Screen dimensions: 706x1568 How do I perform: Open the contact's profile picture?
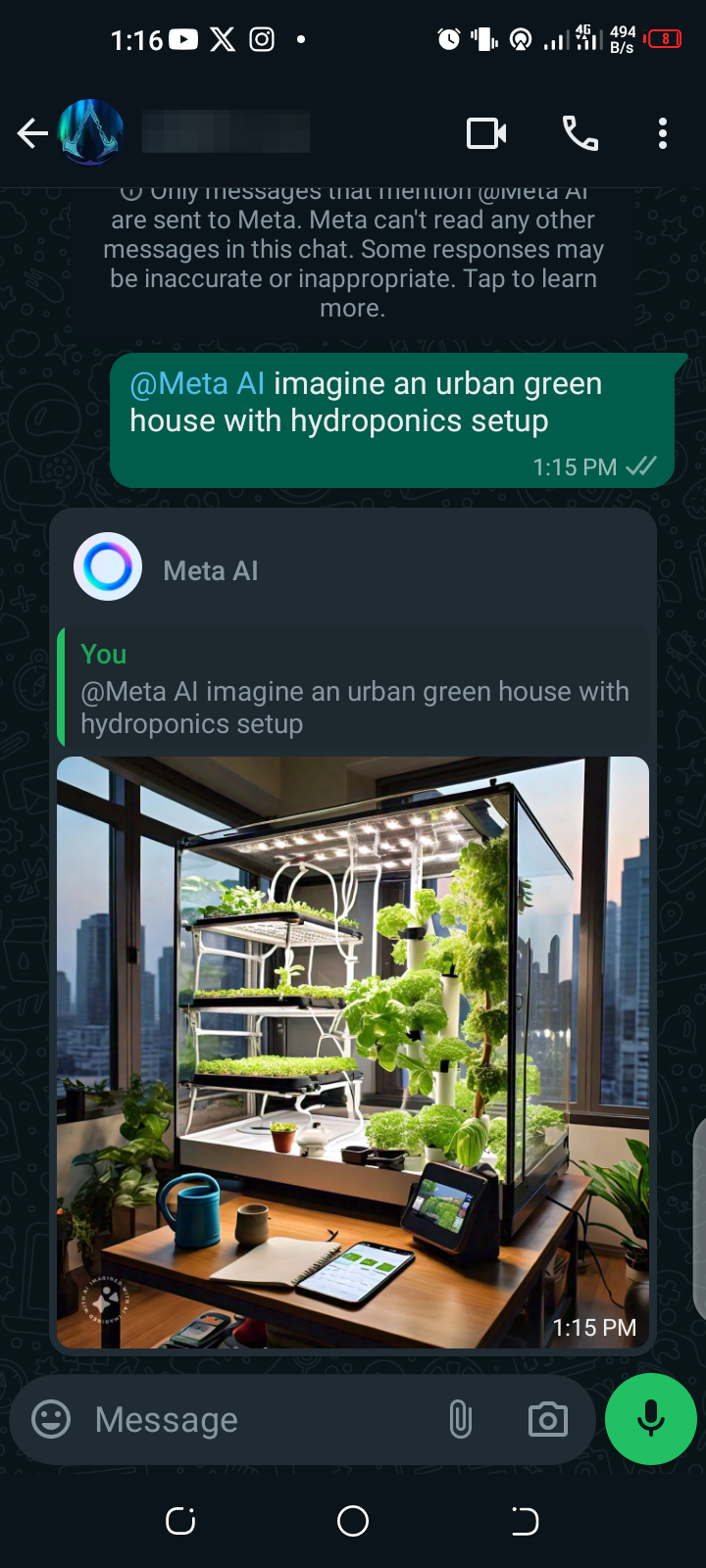pos(91,132)
